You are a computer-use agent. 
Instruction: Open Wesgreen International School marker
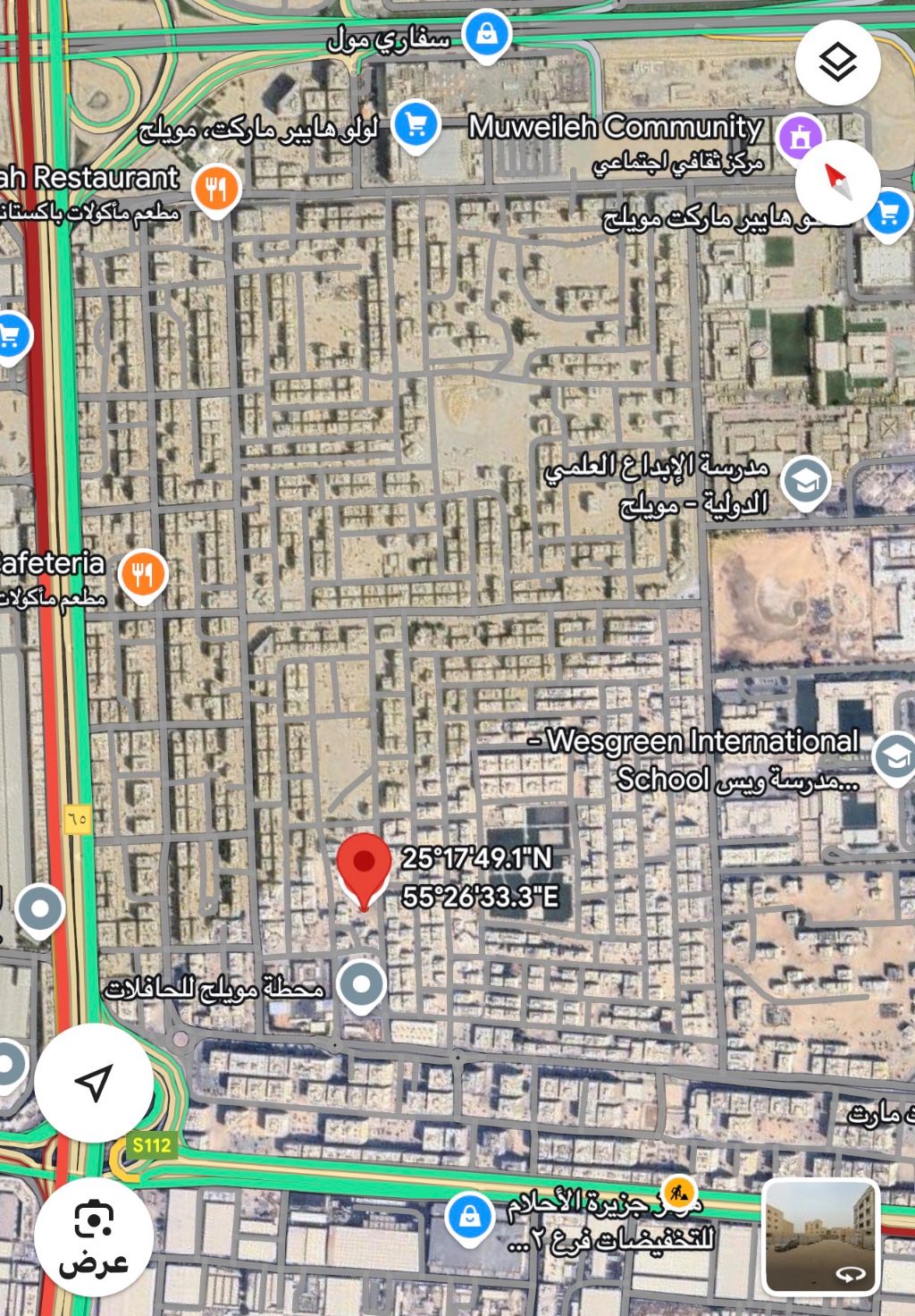click(894, 756)
